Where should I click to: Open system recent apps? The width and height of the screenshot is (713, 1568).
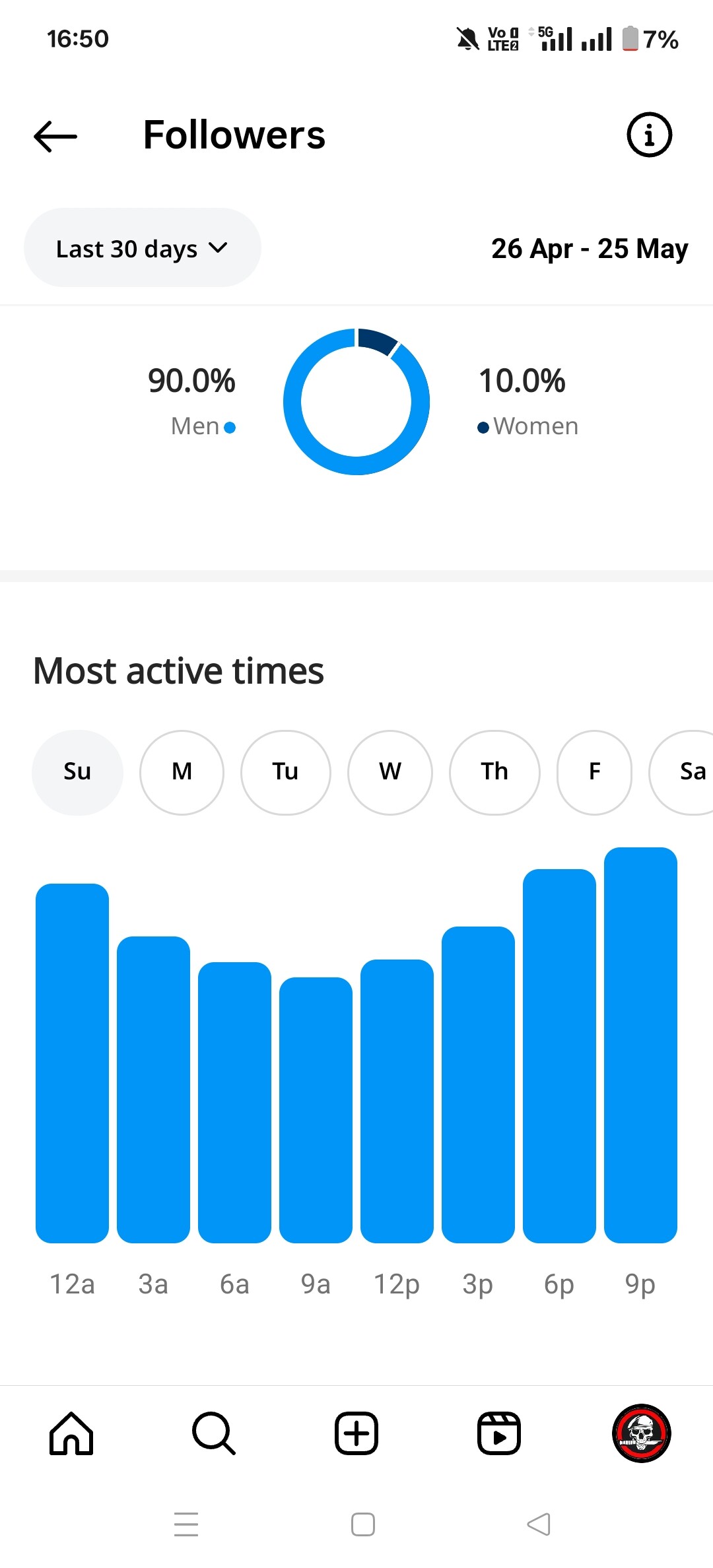[186, 1524]
